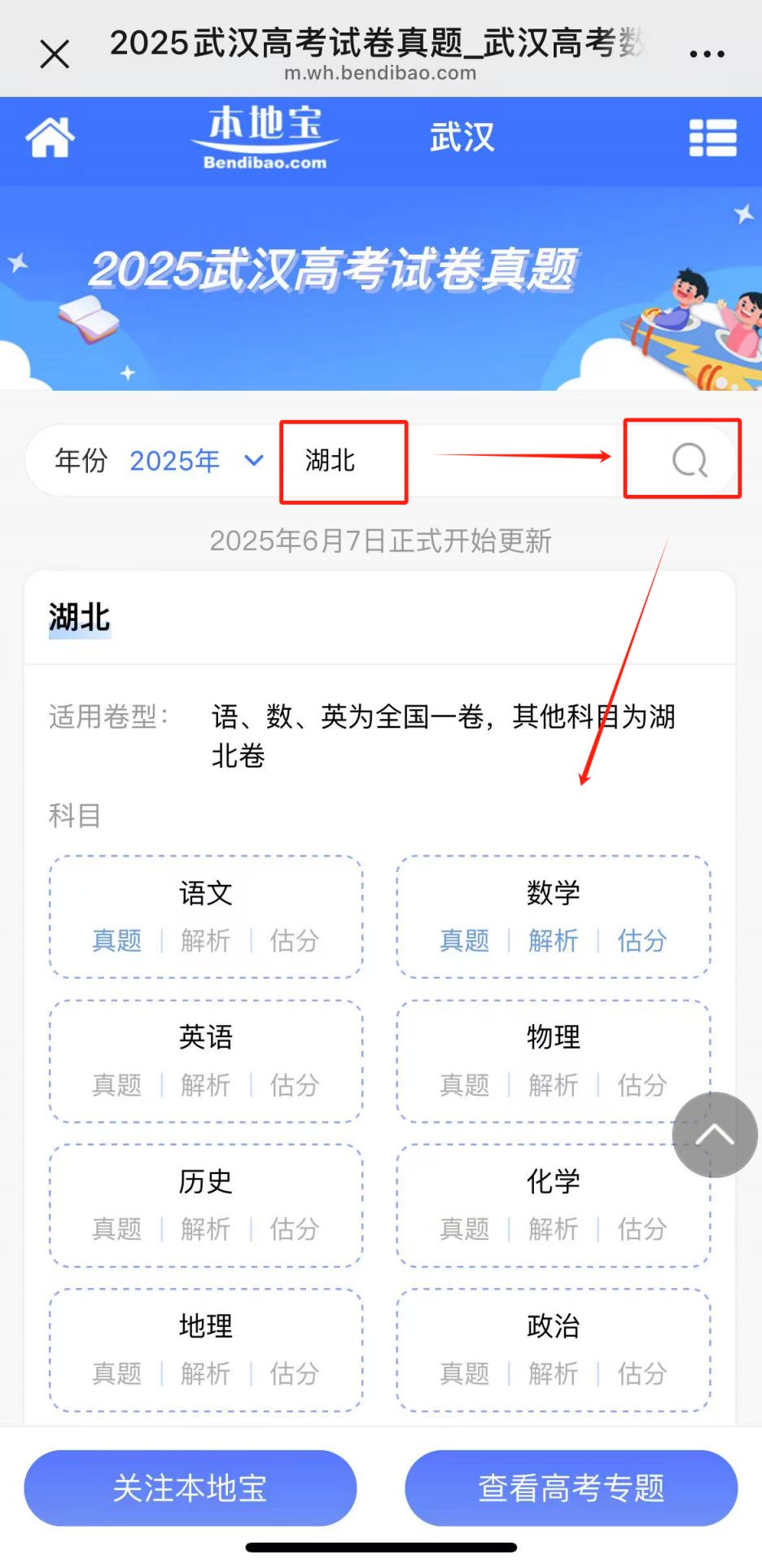Open 数学 估分 link
This screenshot has height=1568, width=762.
642,940
